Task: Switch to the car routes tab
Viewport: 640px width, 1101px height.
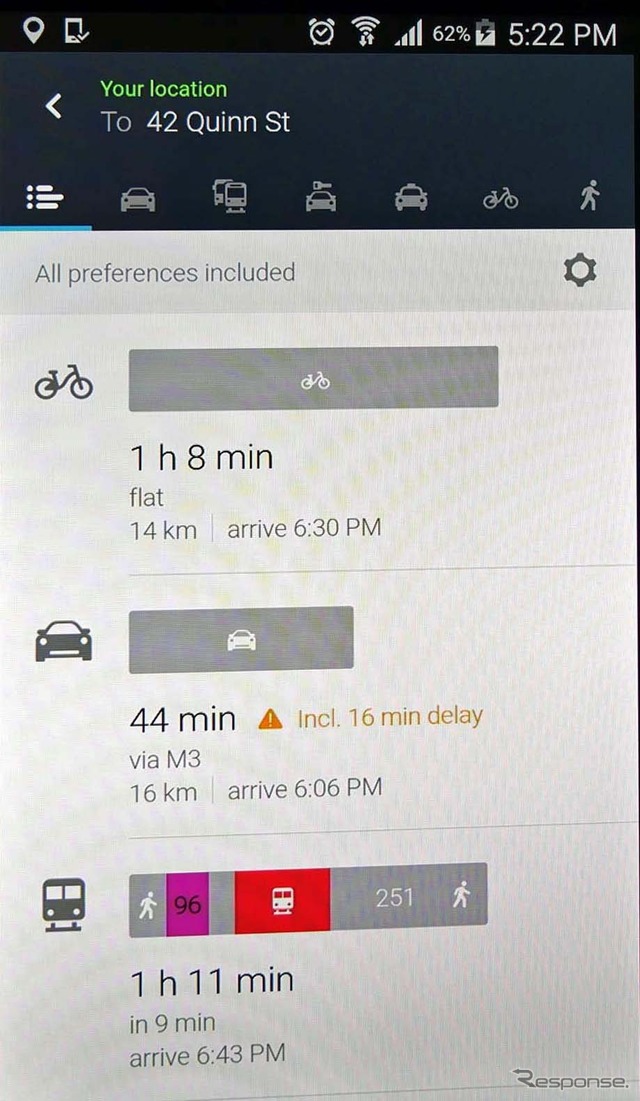Action: 138,198
